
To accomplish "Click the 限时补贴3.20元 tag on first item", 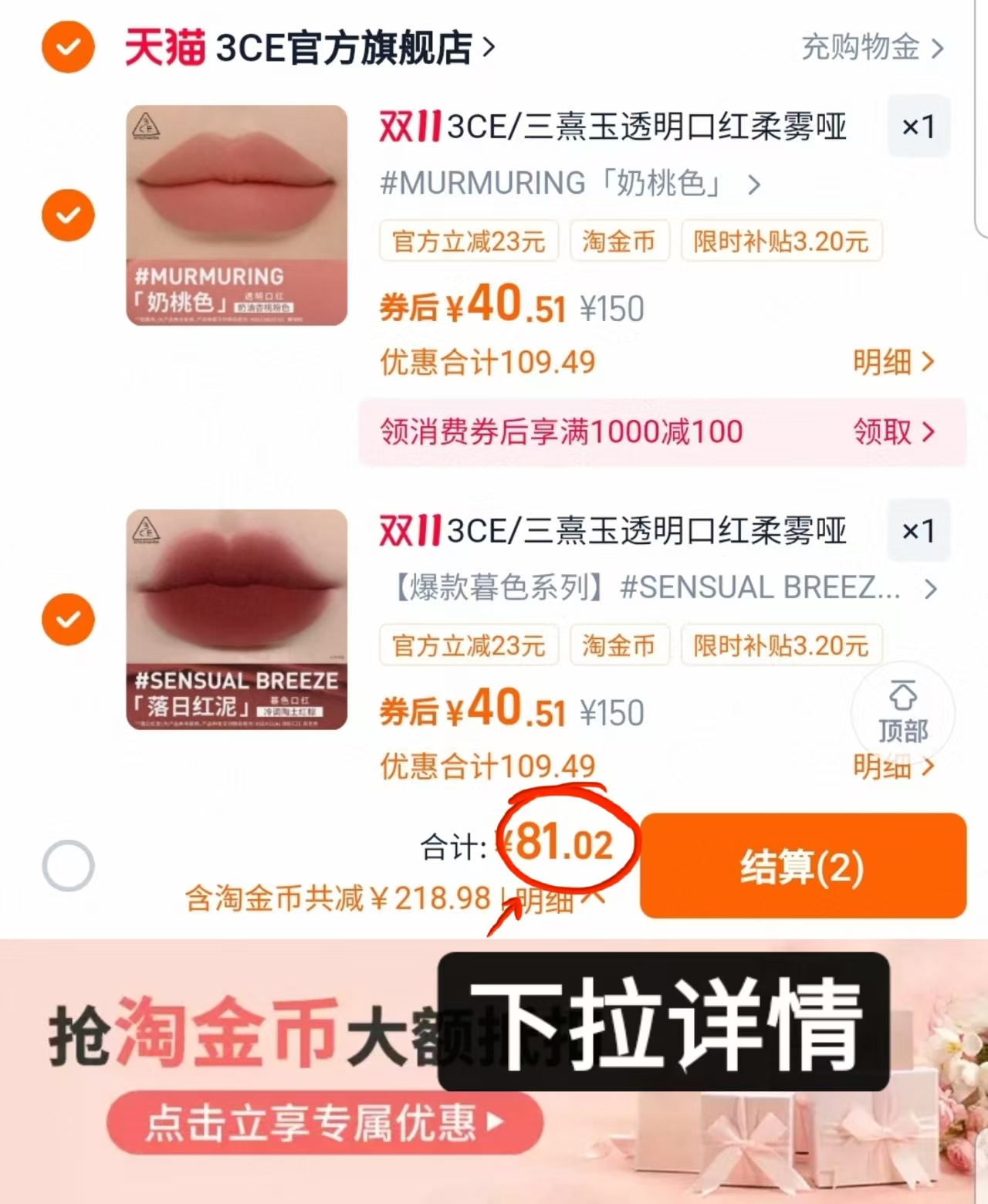I will (781, 241).
